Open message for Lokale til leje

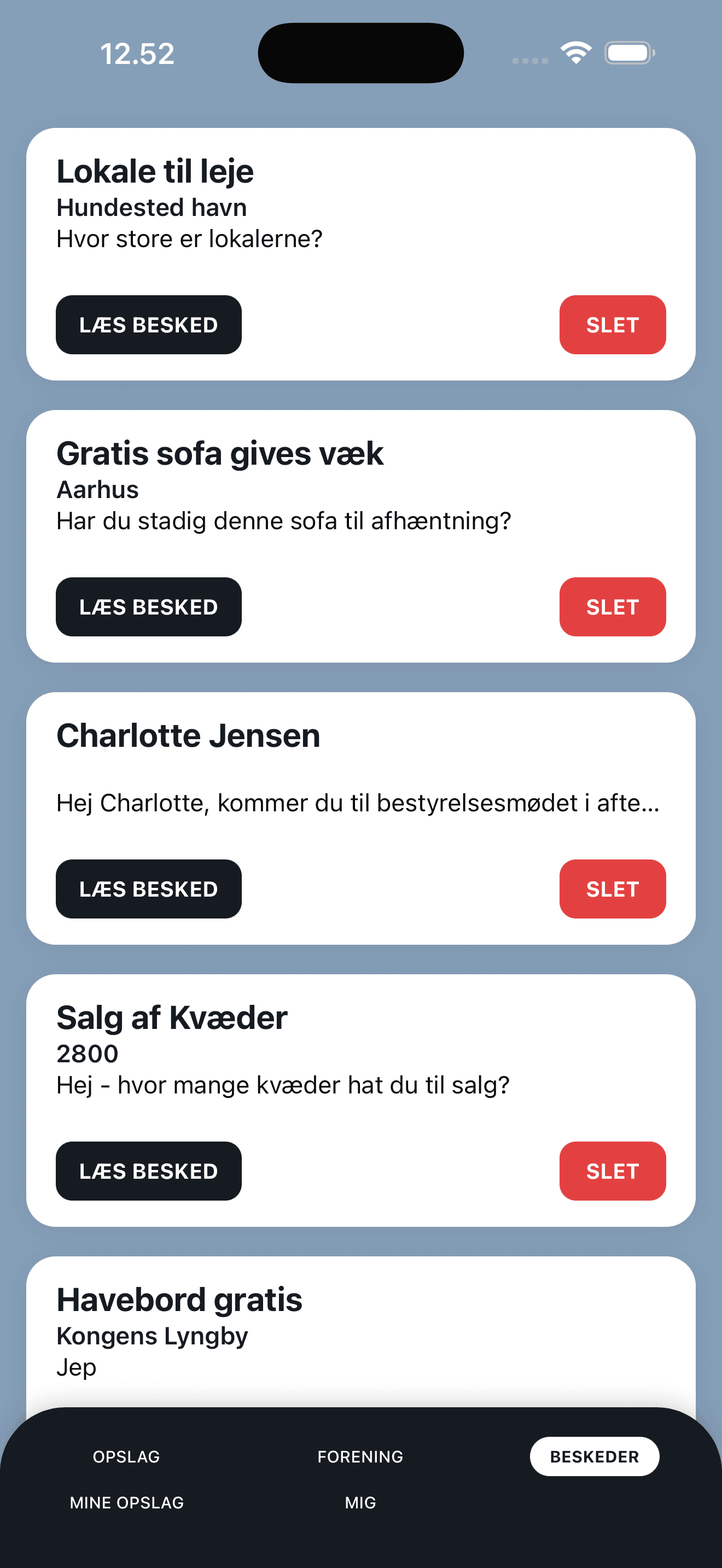point(149,324)
